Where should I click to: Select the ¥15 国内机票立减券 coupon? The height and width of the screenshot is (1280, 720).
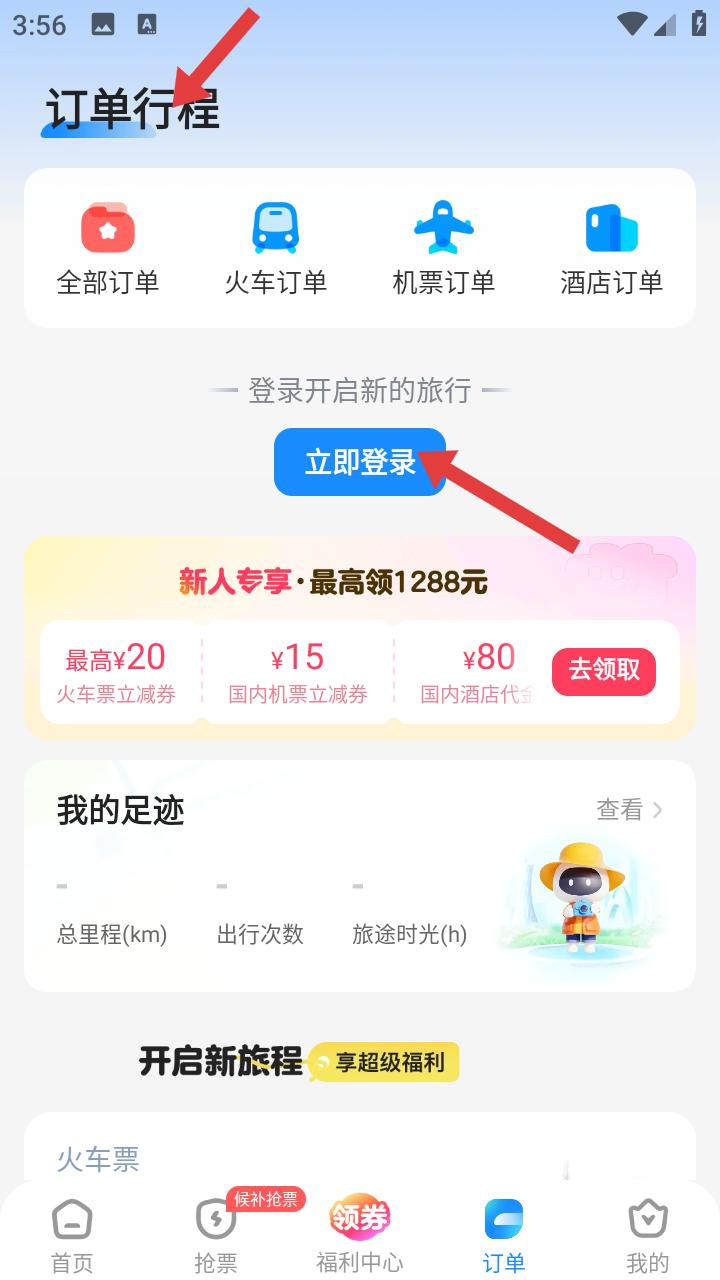[x=298, y=672]
